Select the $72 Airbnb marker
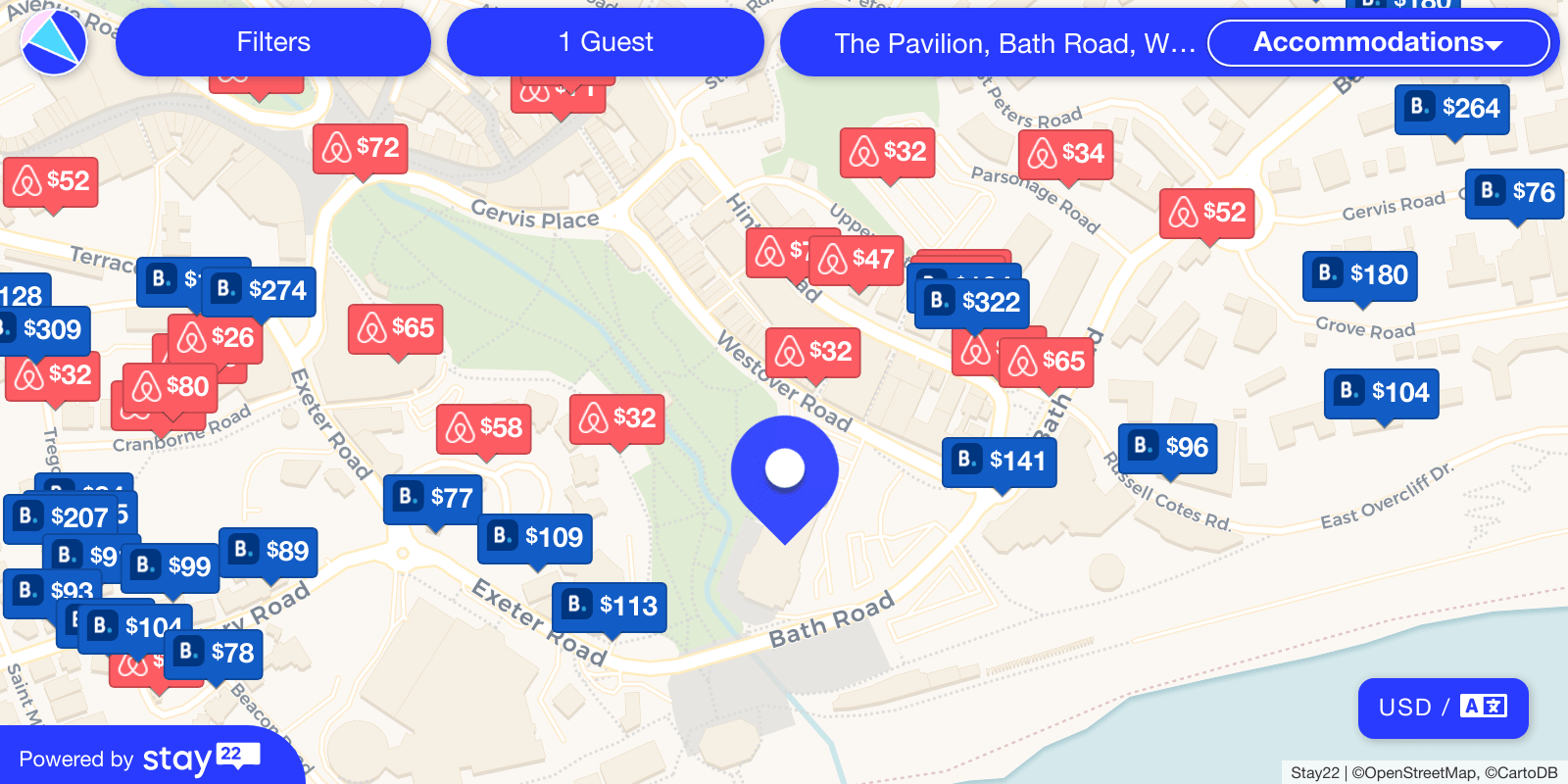Image resolution: width=1568 pixels, height=784 pixels. pyautogui.click(x=361, y=148)
